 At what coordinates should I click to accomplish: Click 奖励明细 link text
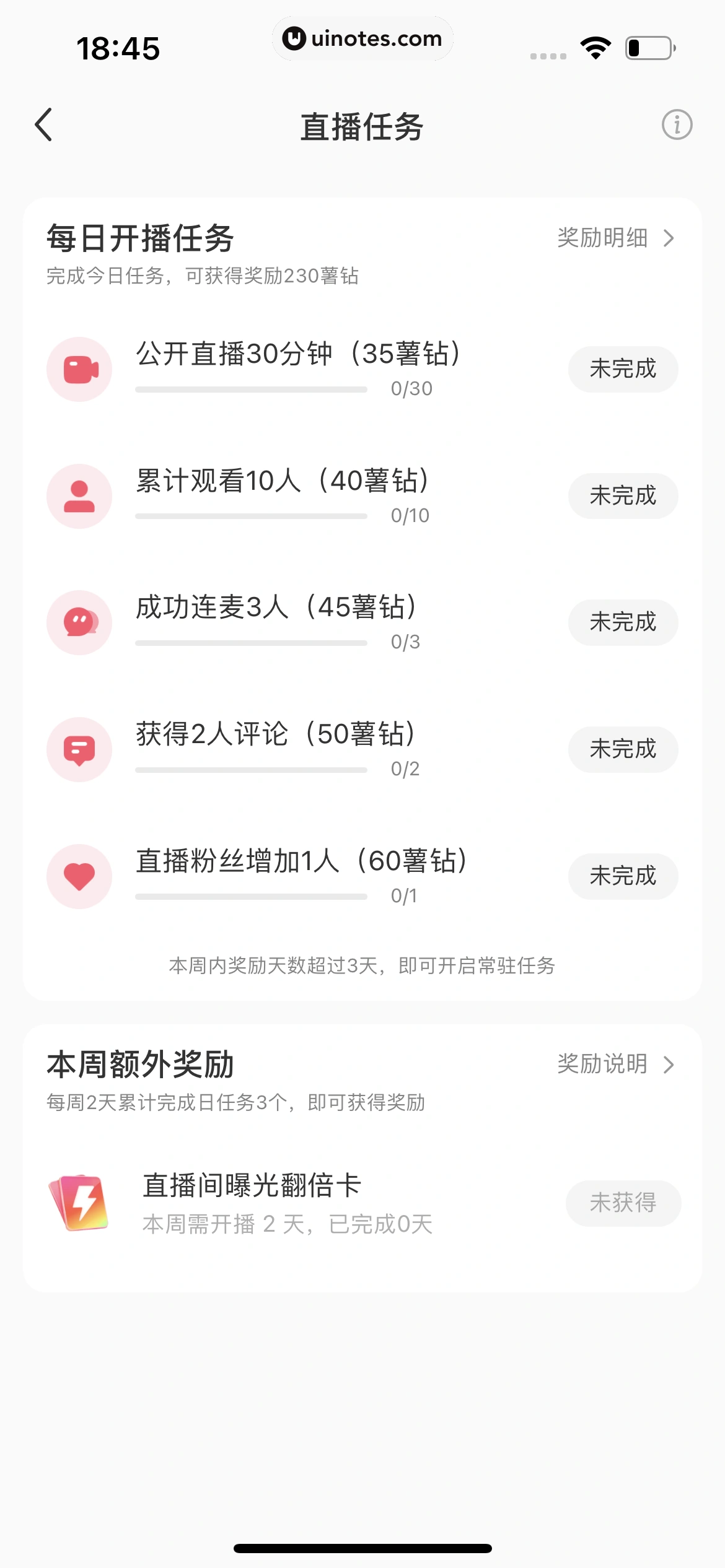601,238
